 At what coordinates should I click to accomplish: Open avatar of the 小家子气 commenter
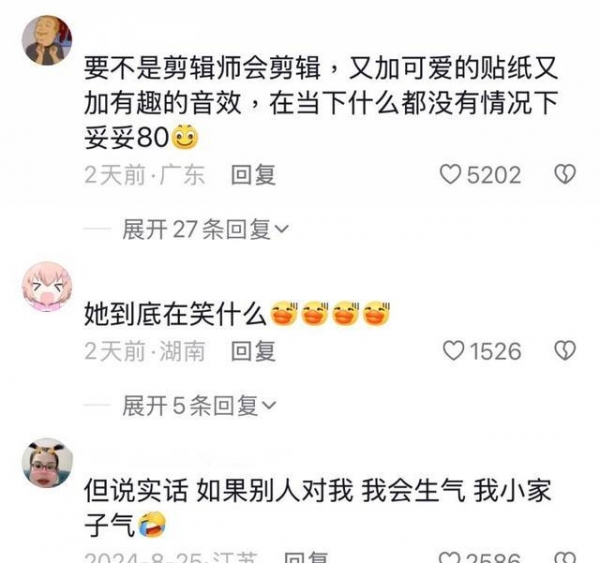click(x=46, y=463)
